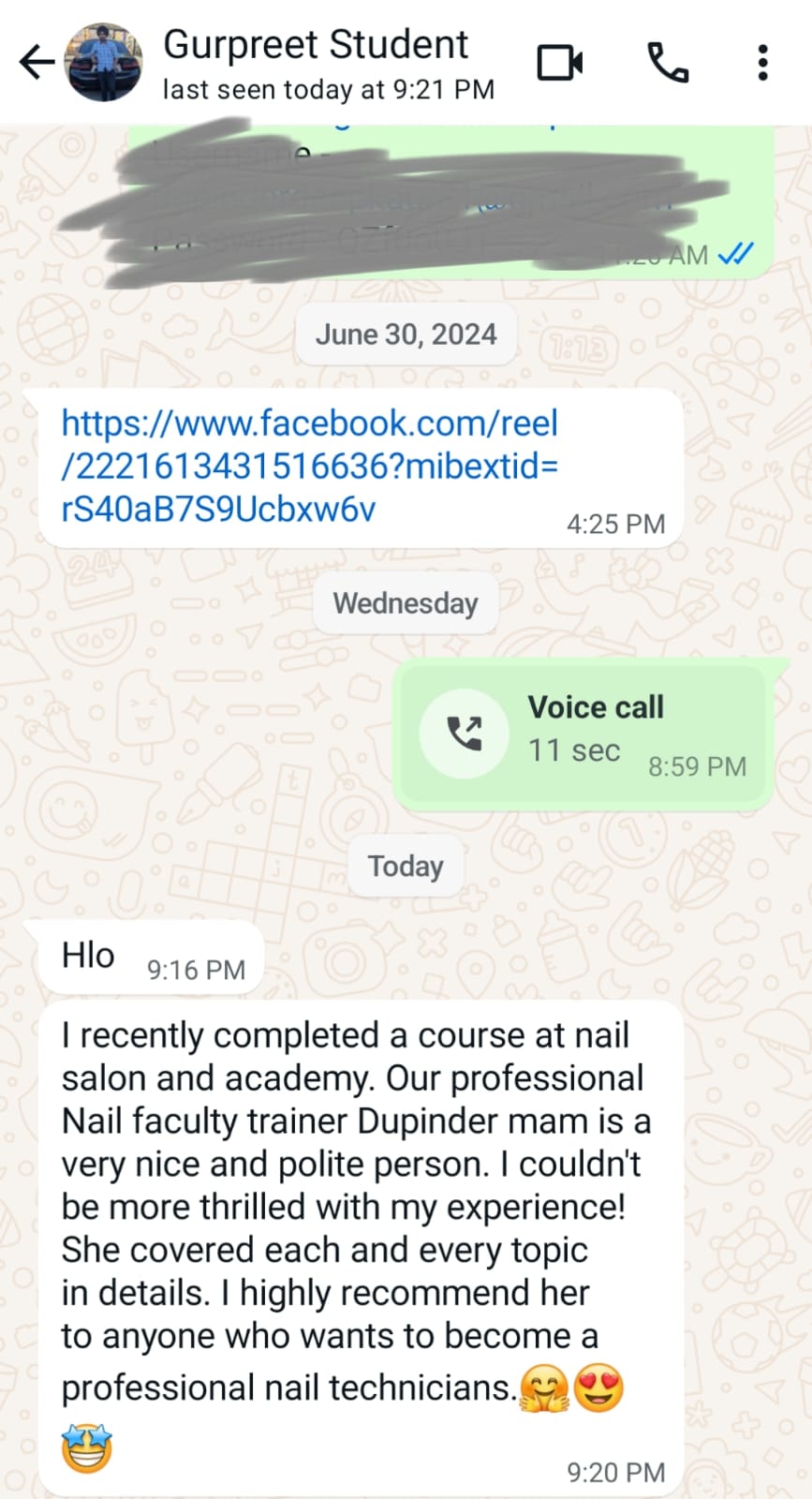Open the overflow menu
Screen dimensions: 812x1499
763,63
